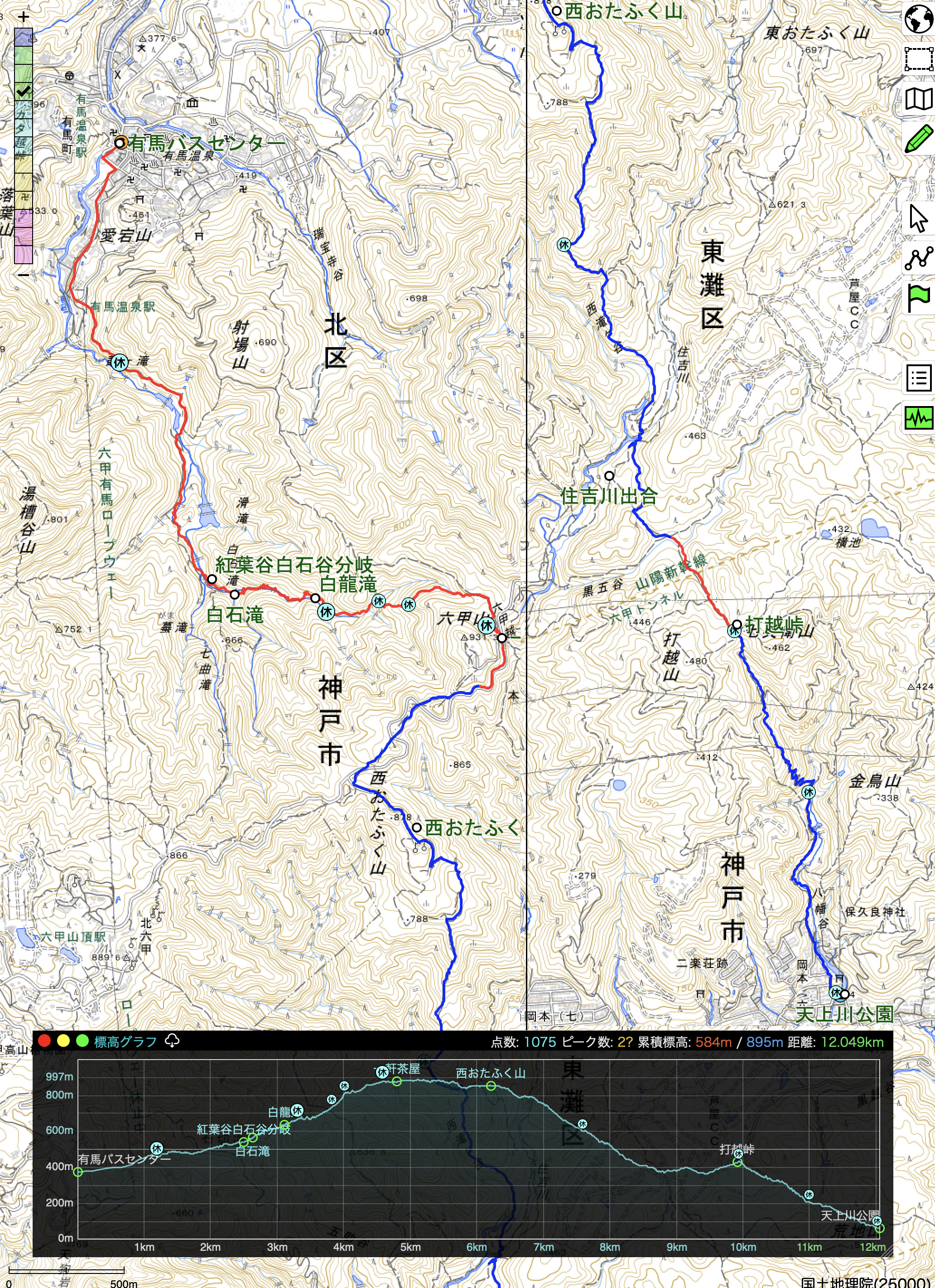Tap the 打越峠 waypoint marker
Screen dimensions: 935x1288
(737, 624)
